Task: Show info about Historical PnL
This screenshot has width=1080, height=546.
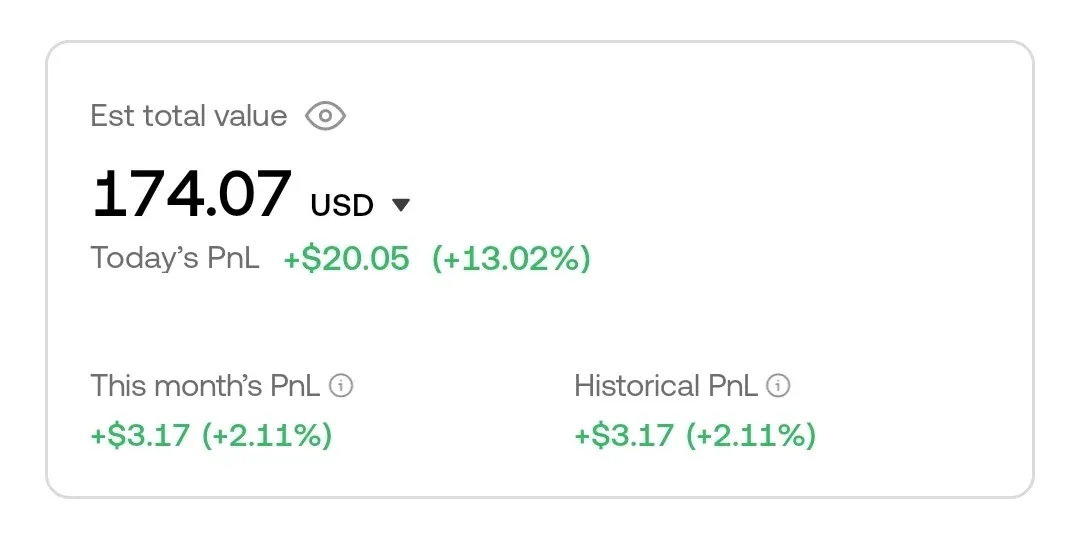Action: pyautogui.click(x=778, y=386)
